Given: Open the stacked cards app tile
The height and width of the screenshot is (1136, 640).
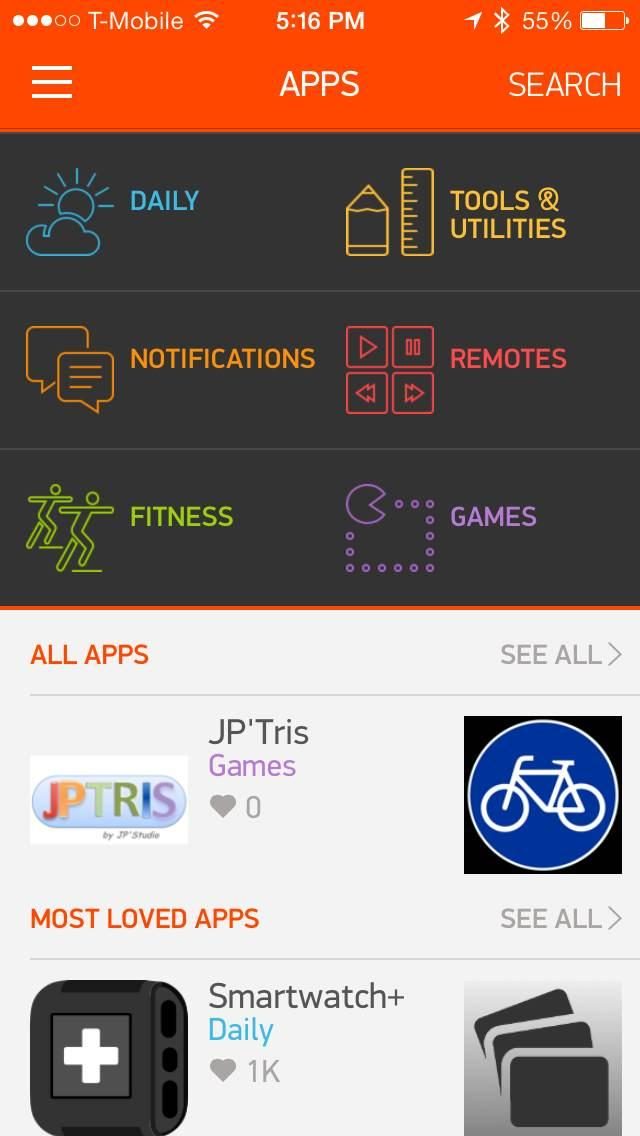Looking at the screenshot, I should click(543, 1058).
